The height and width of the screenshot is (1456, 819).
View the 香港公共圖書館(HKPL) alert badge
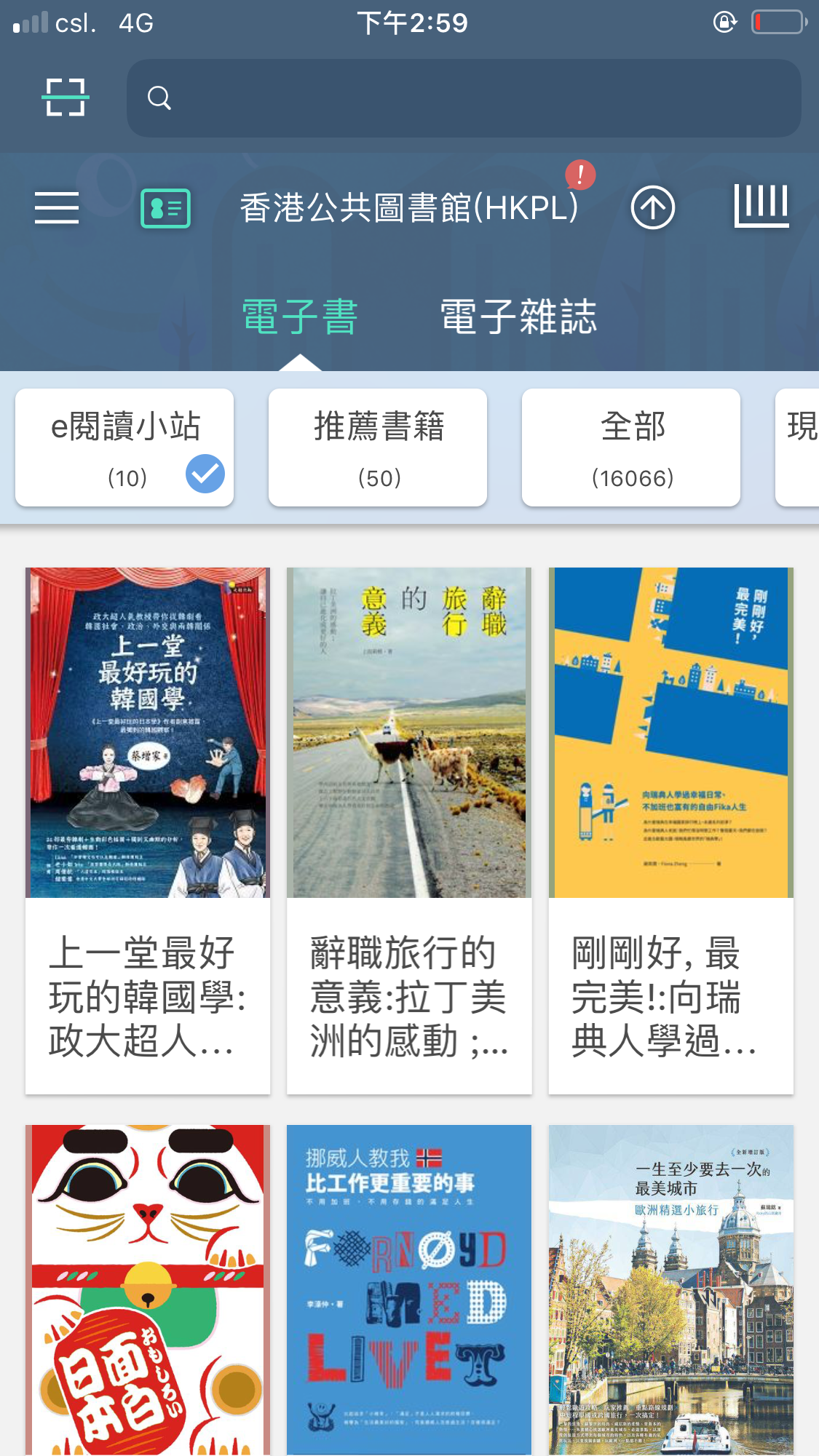point(580,175)
